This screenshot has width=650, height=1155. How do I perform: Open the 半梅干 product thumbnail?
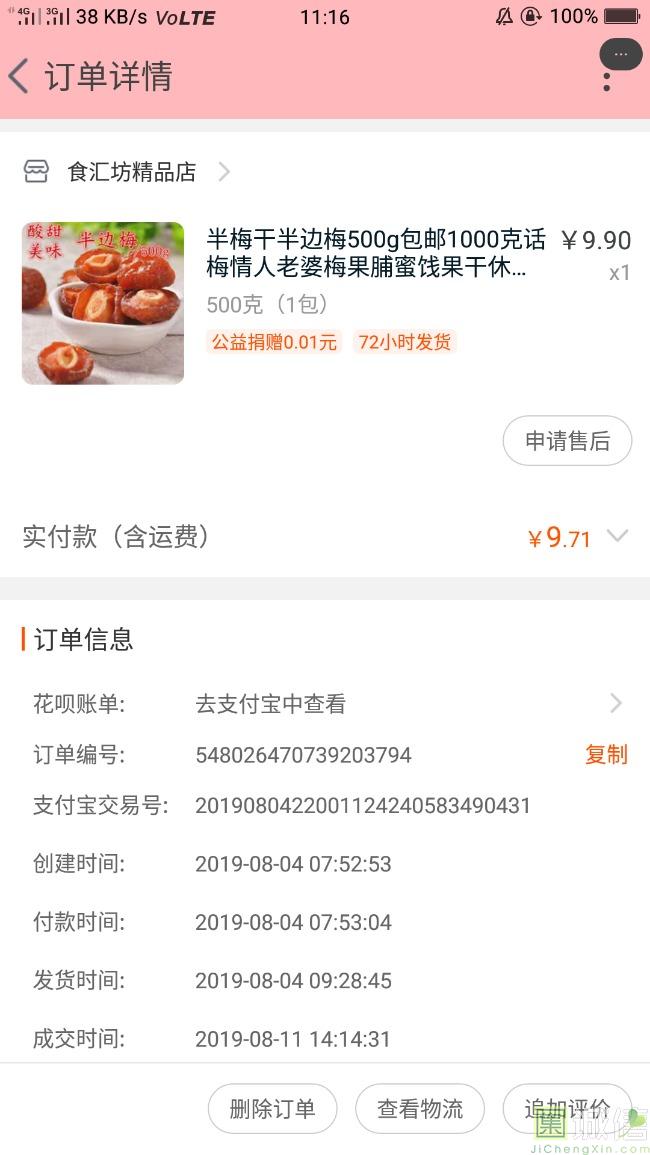(x=103, y=303)
